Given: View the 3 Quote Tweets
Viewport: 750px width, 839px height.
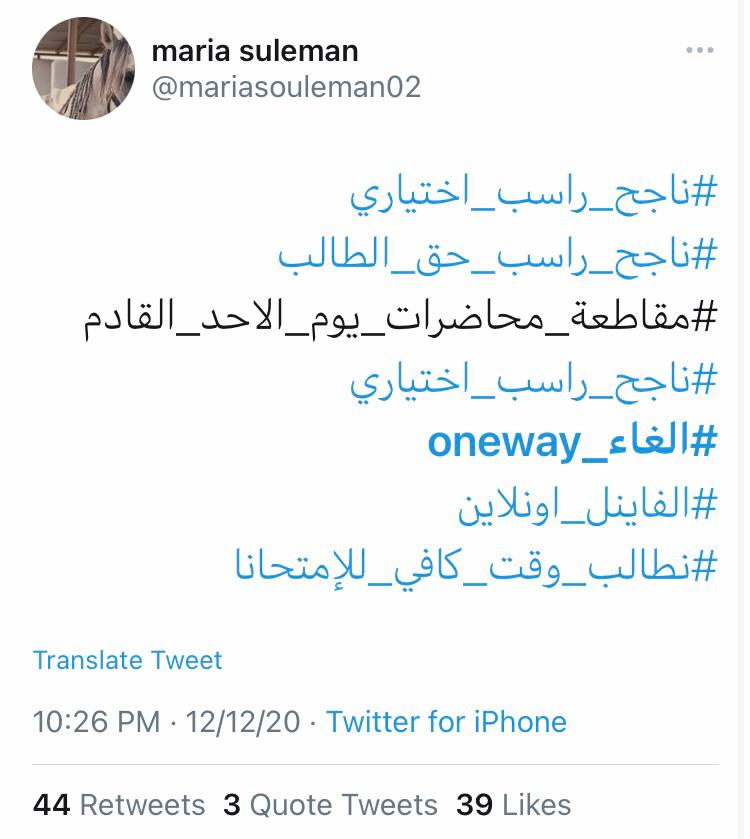Looking at the screenshot, I should point(330,805).
